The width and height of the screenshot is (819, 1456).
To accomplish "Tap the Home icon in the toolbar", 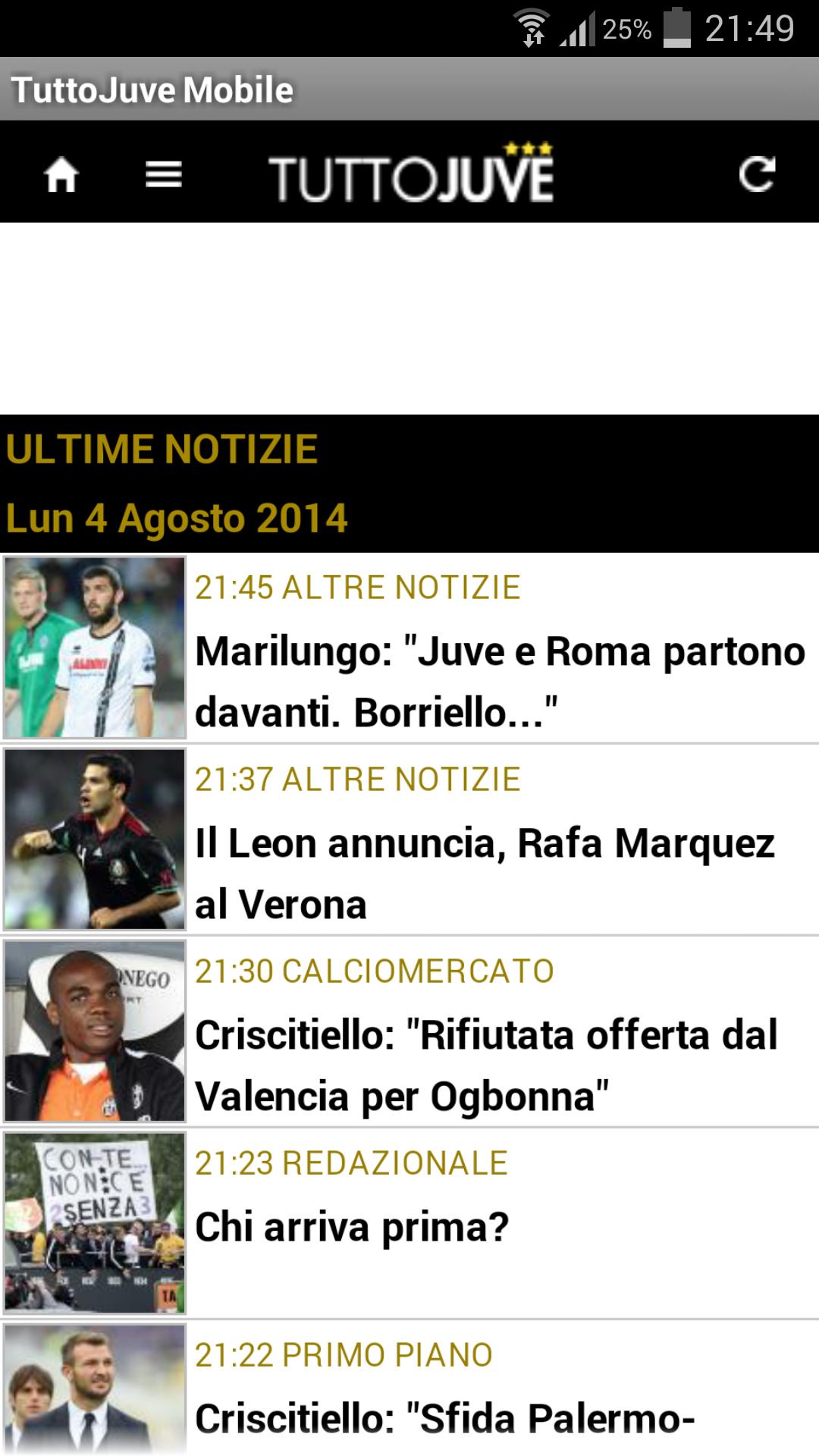I will pos(62,173).
